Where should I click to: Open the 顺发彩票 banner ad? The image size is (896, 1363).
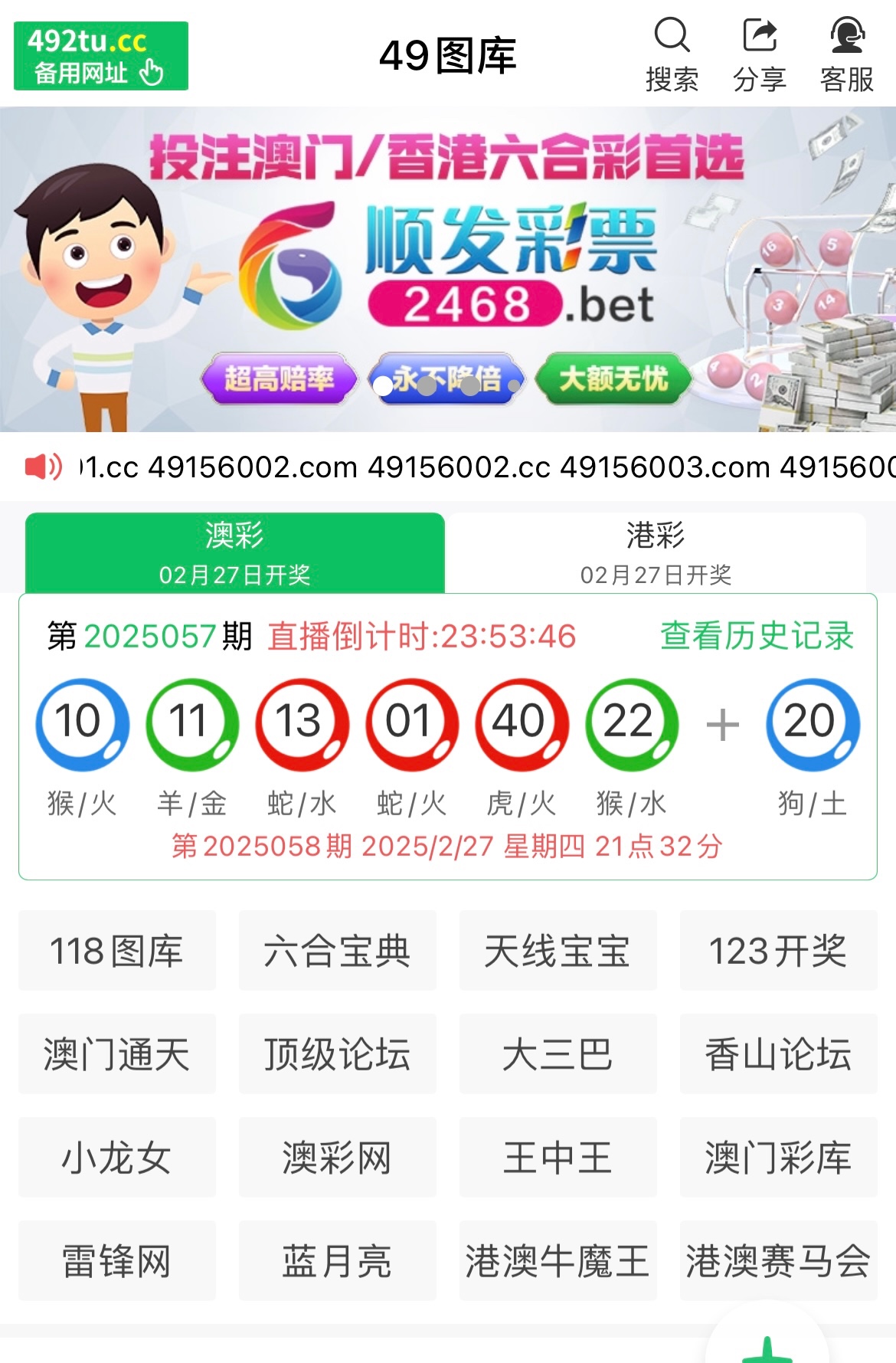(448, 270)
